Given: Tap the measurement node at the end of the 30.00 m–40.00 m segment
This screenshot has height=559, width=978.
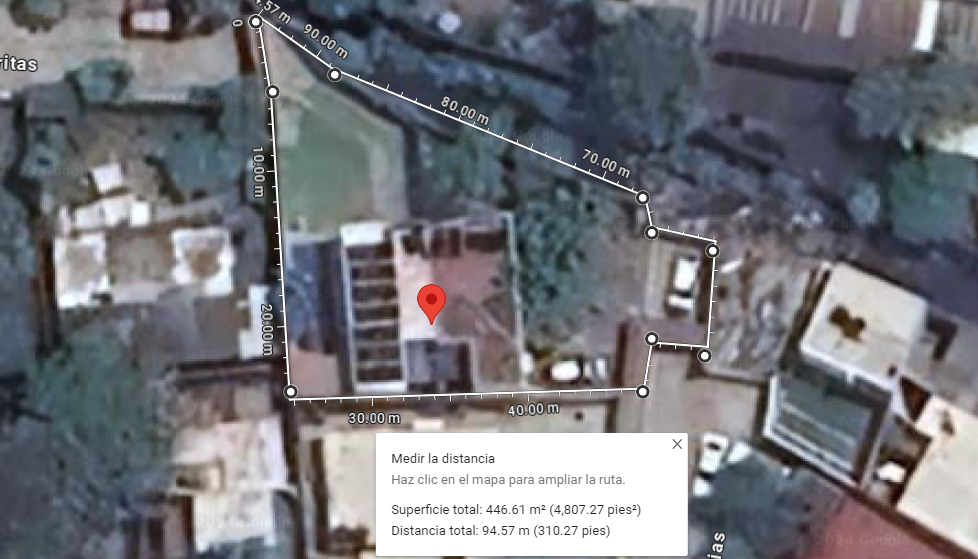Looking at the screenshot, I should tap(642, 392).
